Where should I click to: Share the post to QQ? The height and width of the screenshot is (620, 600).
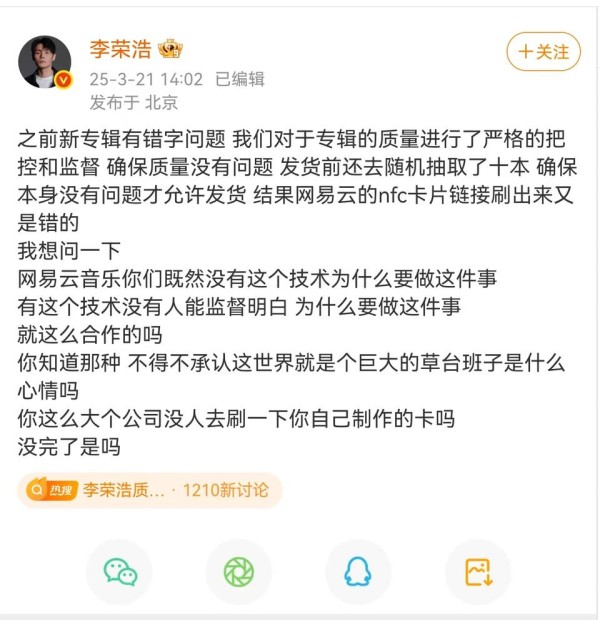(357, 572)
